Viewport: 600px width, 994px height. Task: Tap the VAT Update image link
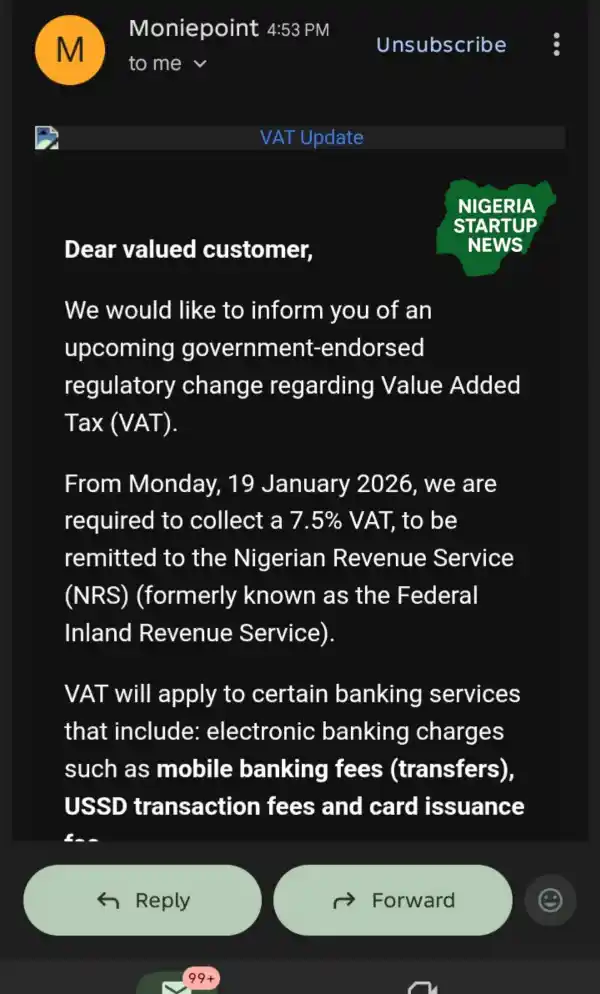(x=311, y=138)
